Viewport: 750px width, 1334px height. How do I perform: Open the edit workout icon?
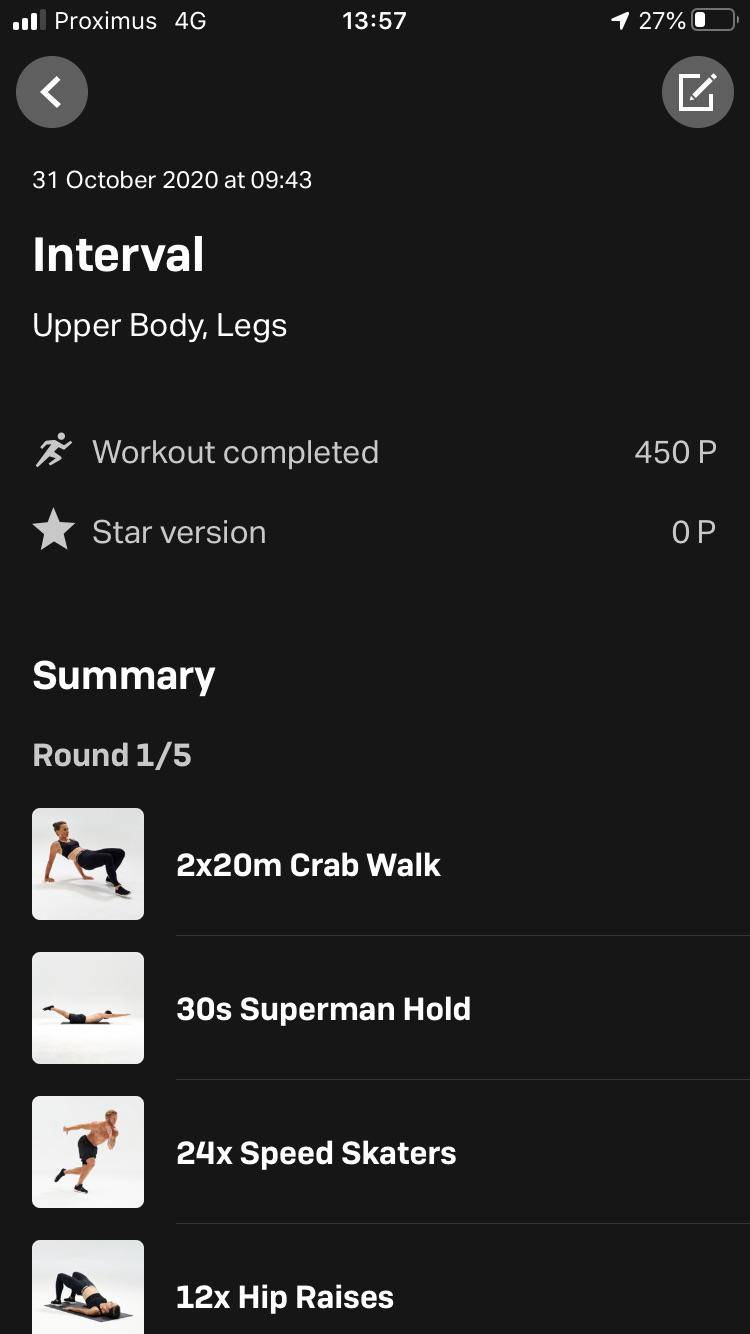coord(698,91)
